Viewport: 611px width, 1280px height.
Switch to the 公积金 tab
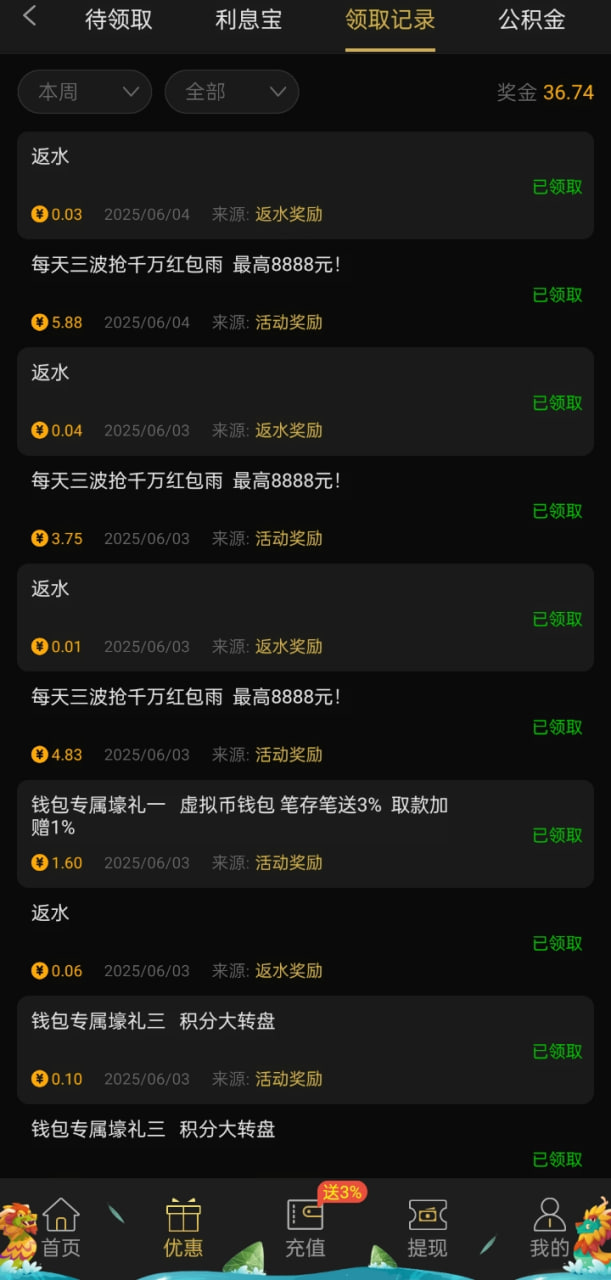[532, 20]
